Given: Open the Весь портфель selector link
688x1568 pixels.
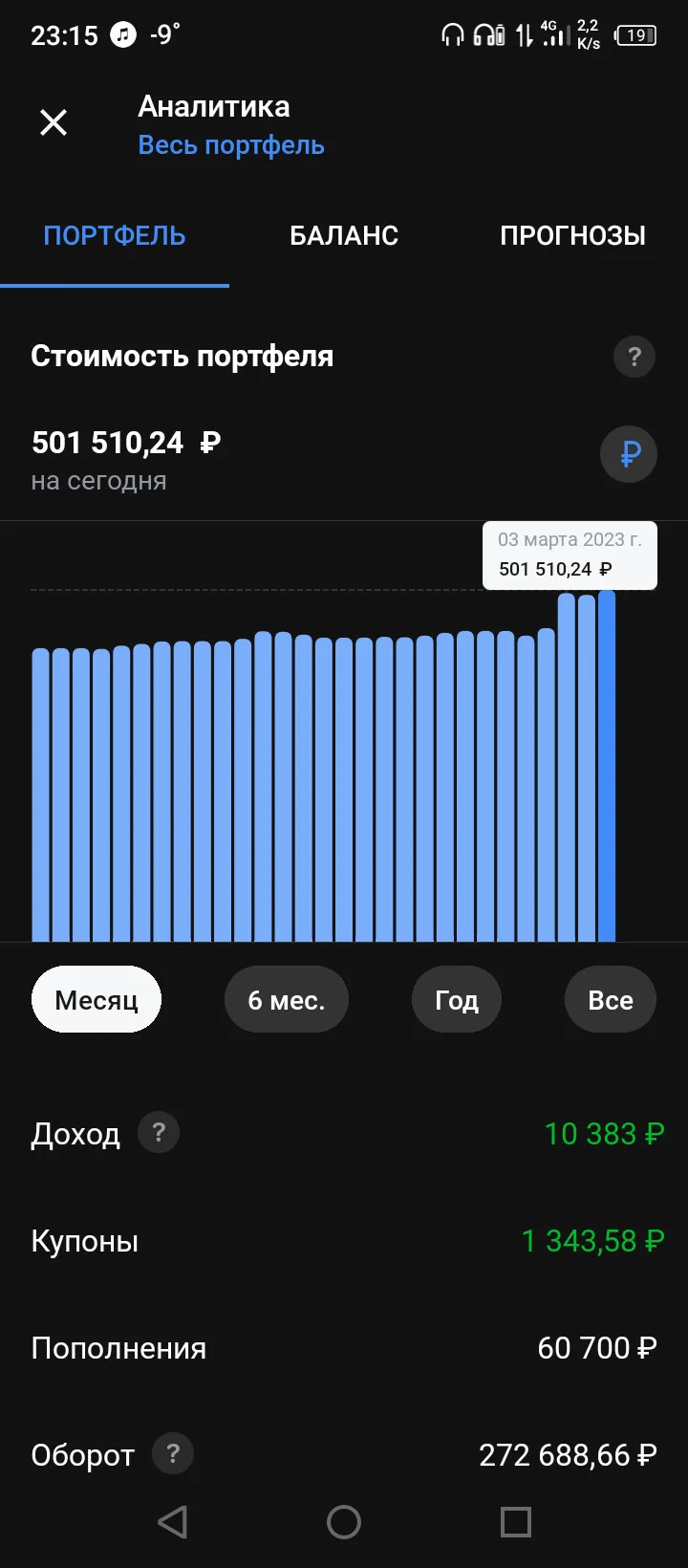Looking at the screenshot, I should click(x=231, y=145).
